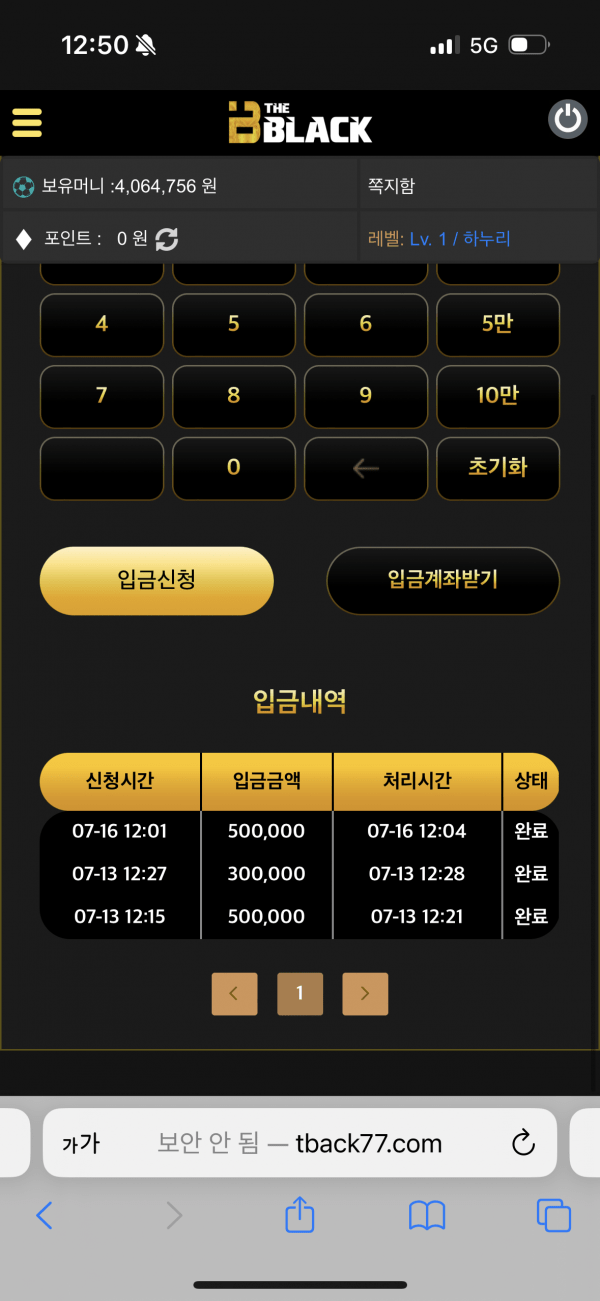This screenshot has width=600, height=1301.
Task: Go to next page of deposit history
Action: pyautogui.click(x=365, y=994)
